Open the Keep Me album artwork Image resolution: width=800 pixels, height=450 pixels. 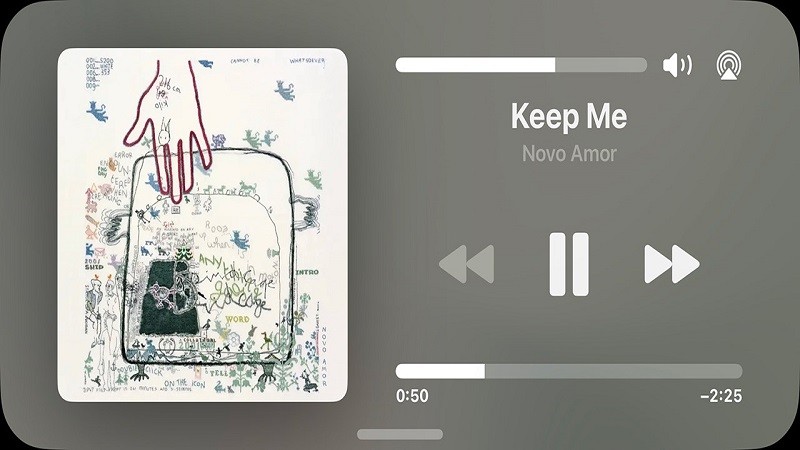(x=202, y=224)
